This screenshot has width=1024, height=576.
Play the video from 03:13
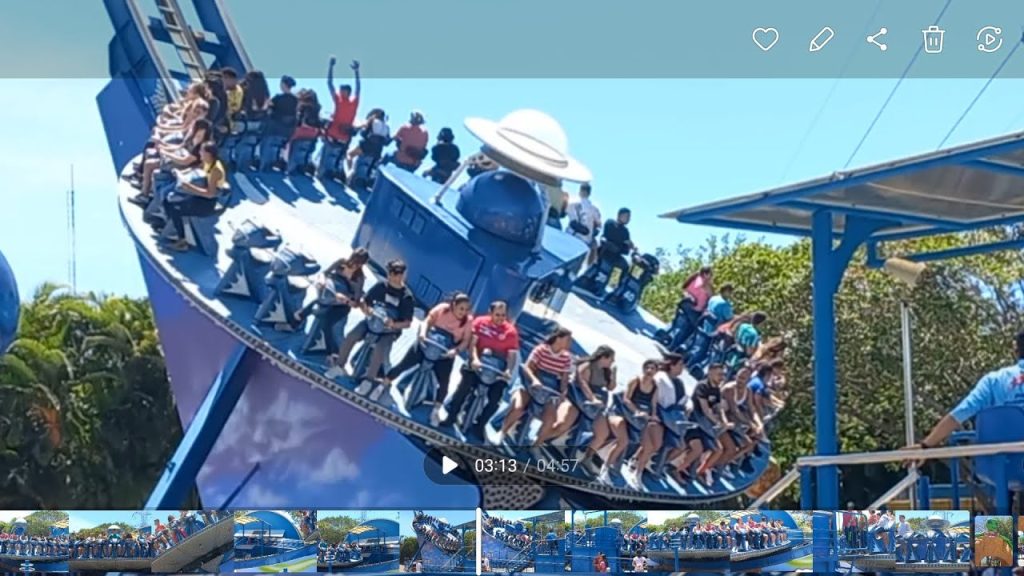tap(450, 465)
